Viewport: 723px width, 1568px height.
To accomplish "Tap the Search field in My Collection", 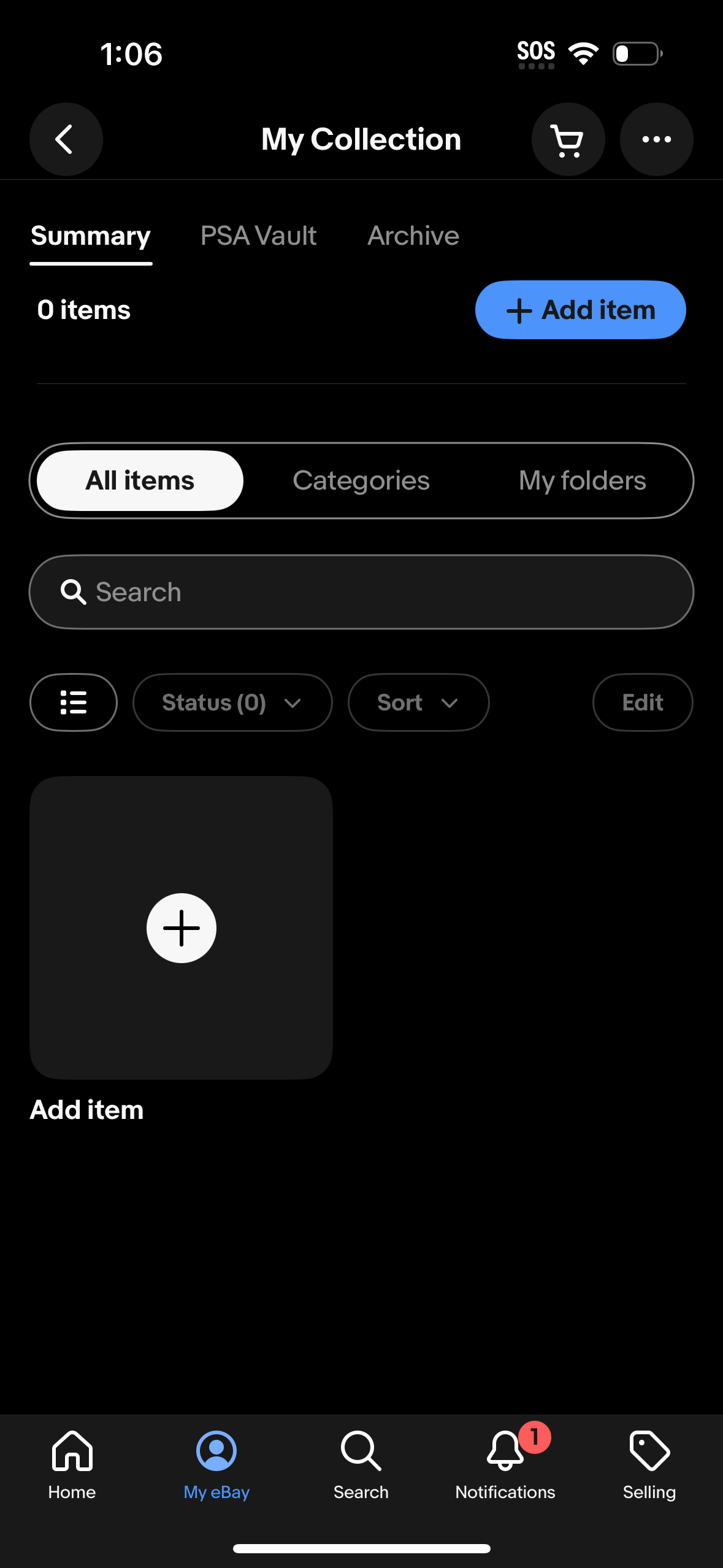I will [361, 591].
